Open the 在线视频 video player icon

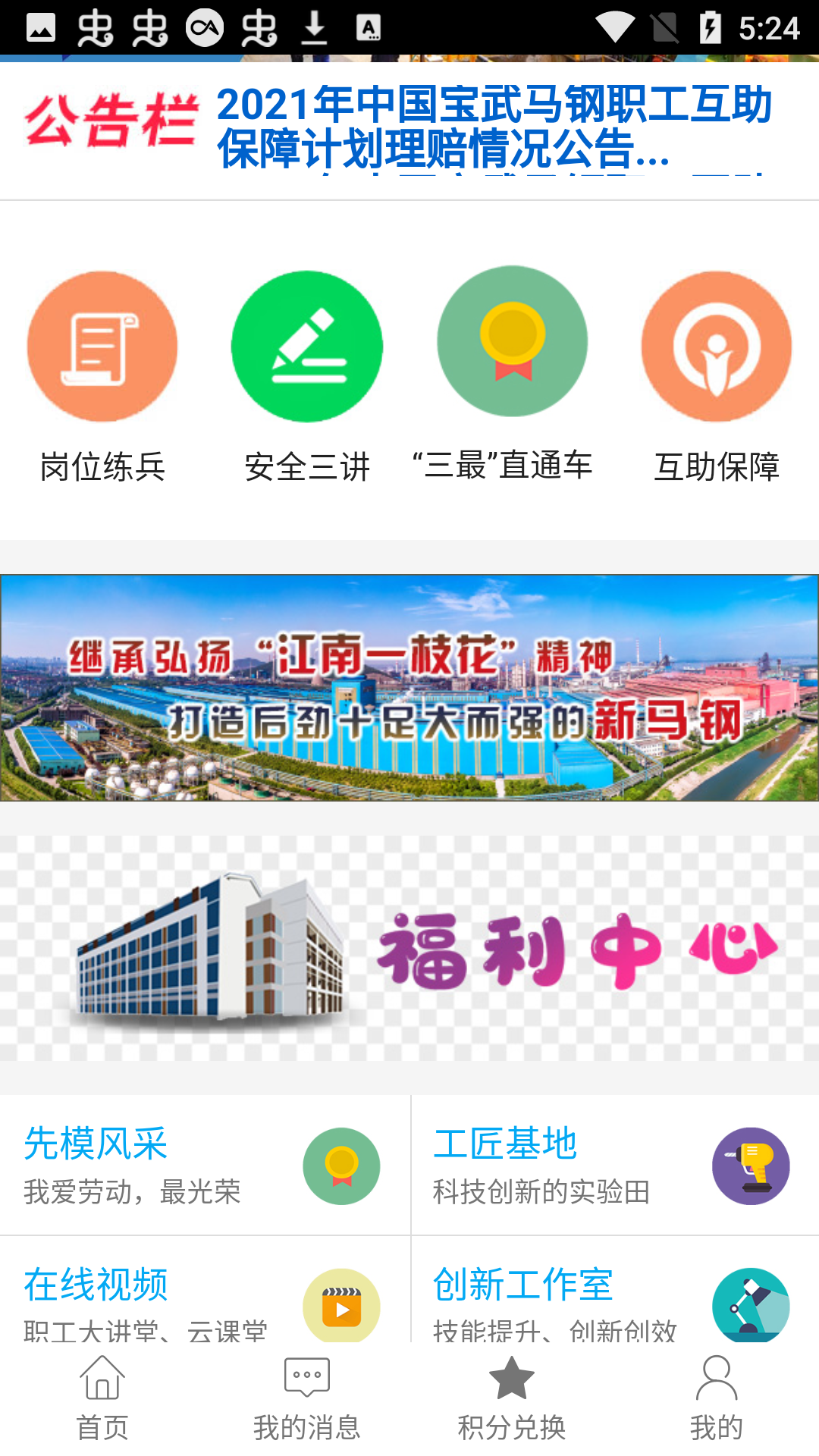pos(340,1306)
